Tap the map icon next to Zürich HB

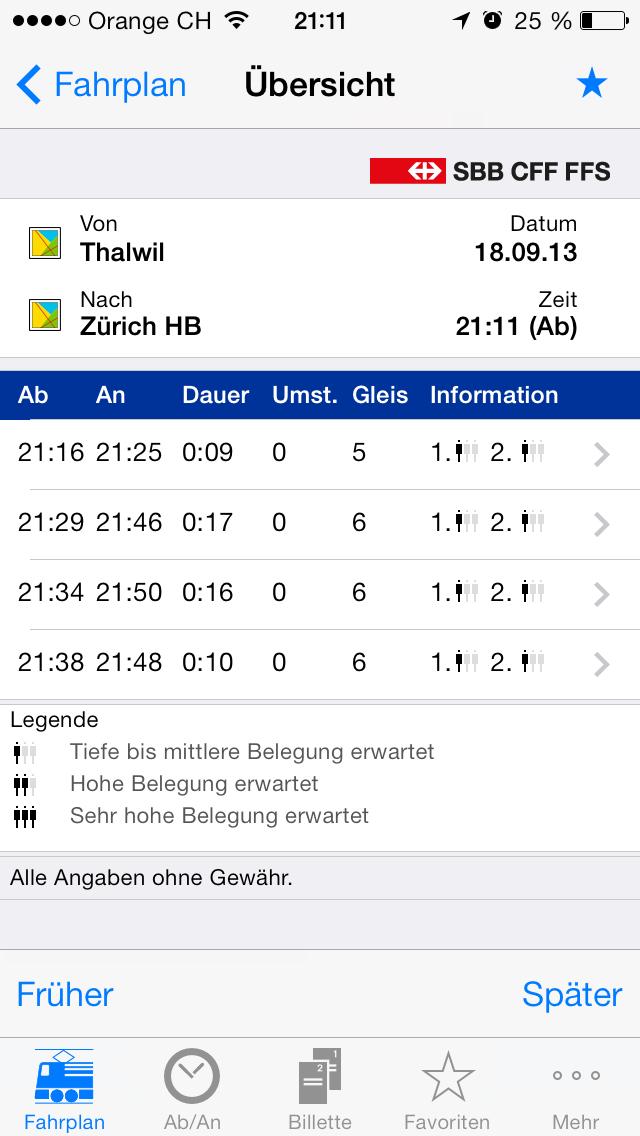(x=45, y=316)
